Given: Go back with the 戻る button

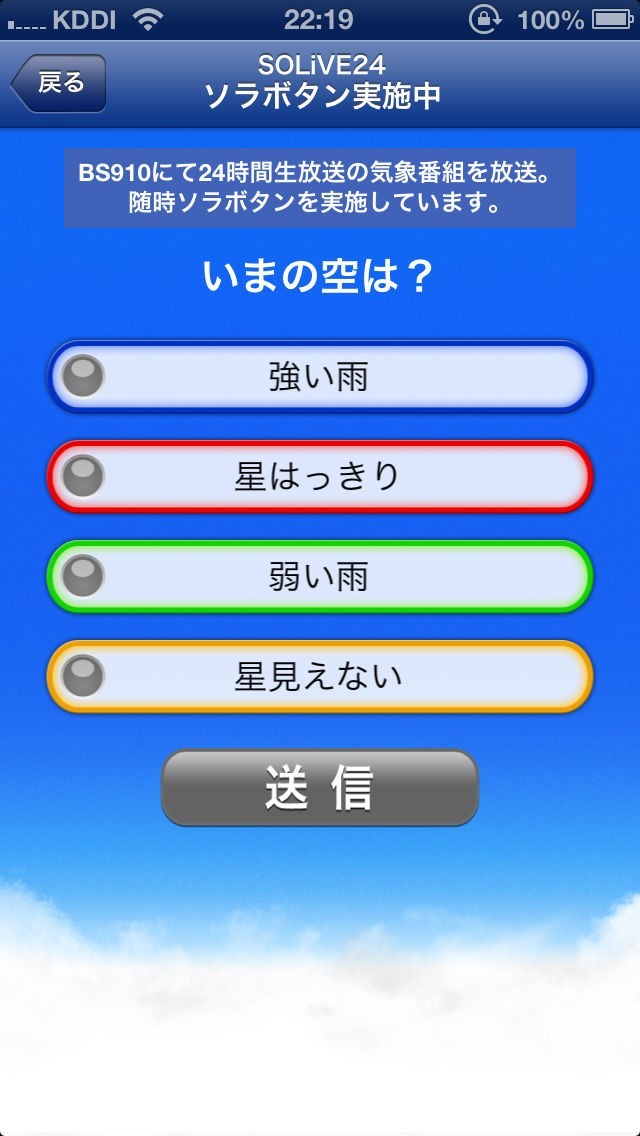Looking at the screenshot, I should point(58,83).
